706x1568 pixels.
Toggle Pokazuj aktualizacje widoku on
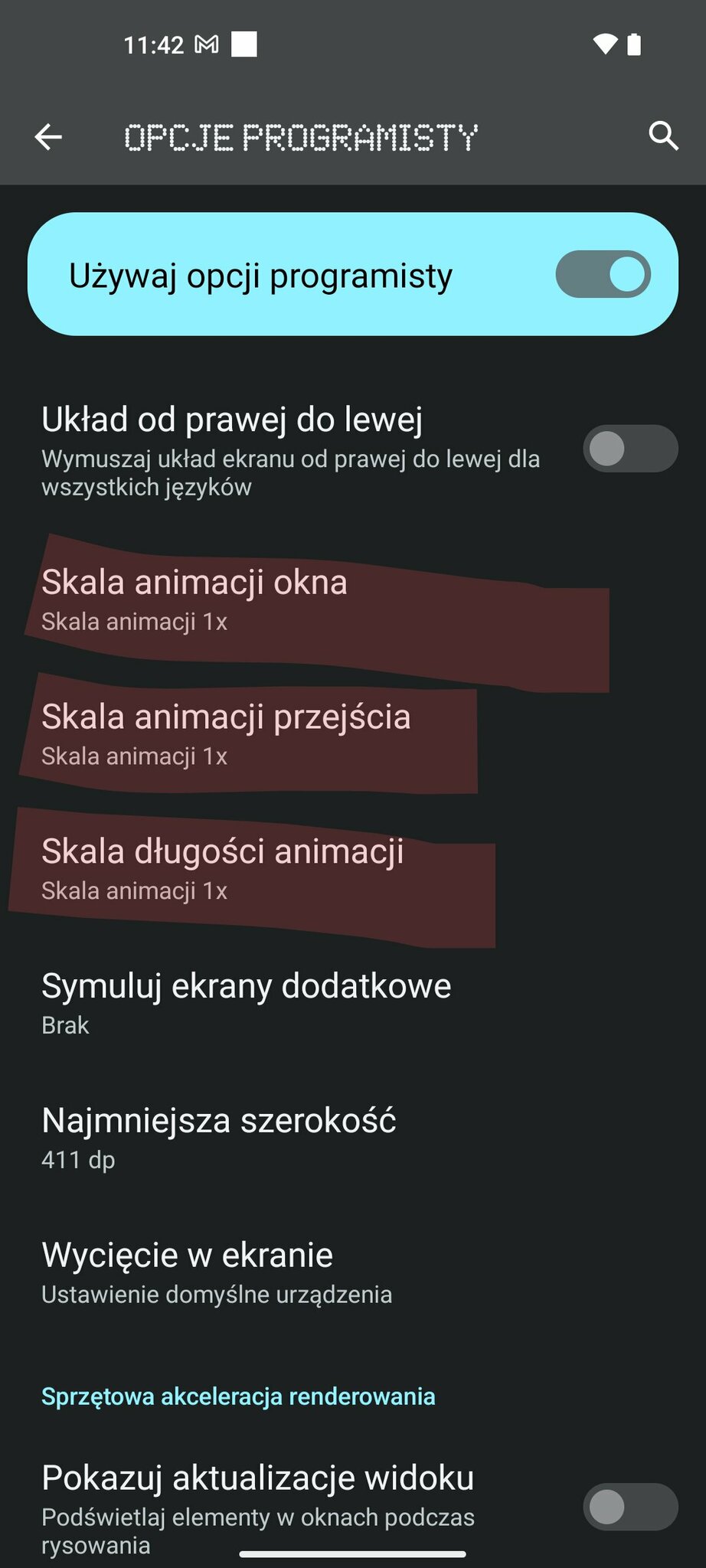pos(629,1507)
